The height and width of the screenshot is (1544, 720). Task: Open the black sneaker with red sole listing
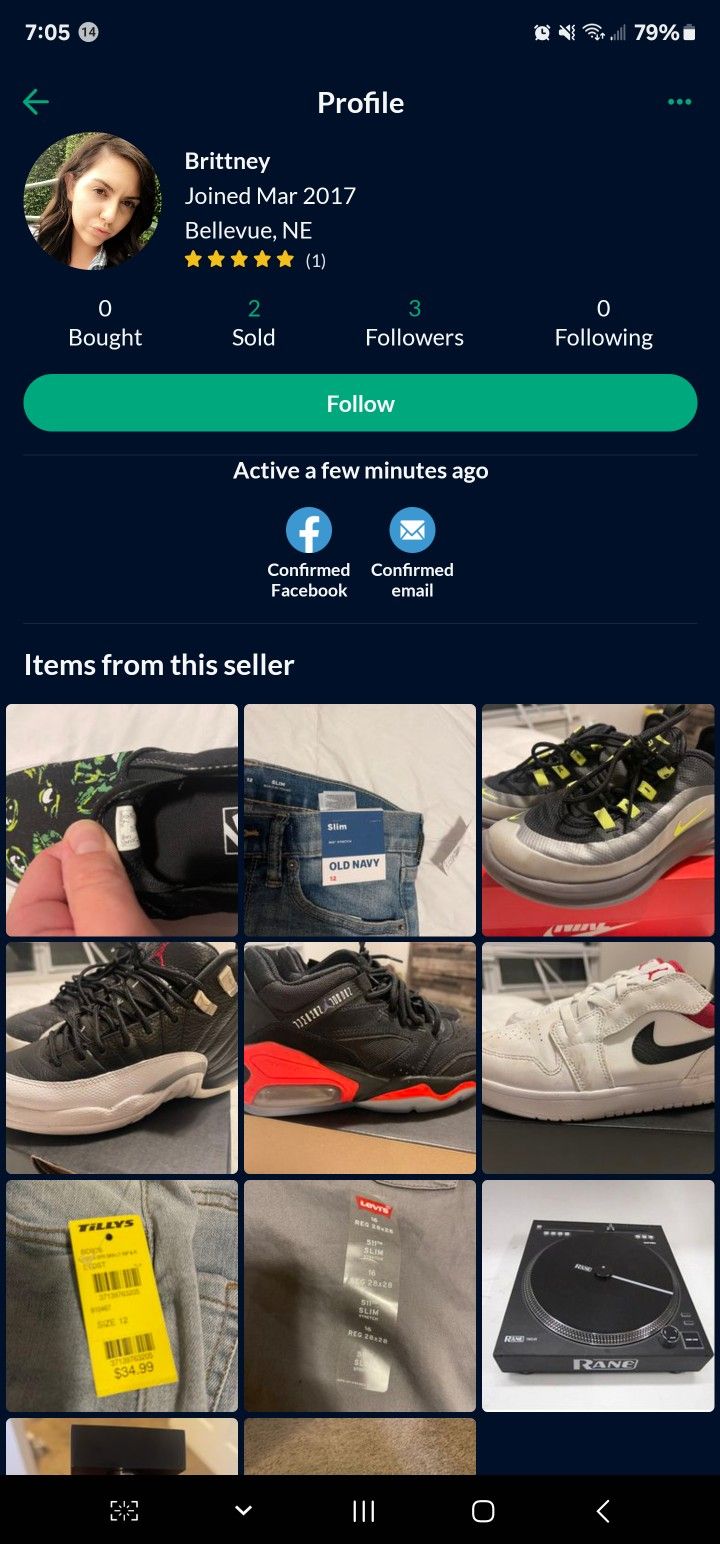[x=360, y=1058]
